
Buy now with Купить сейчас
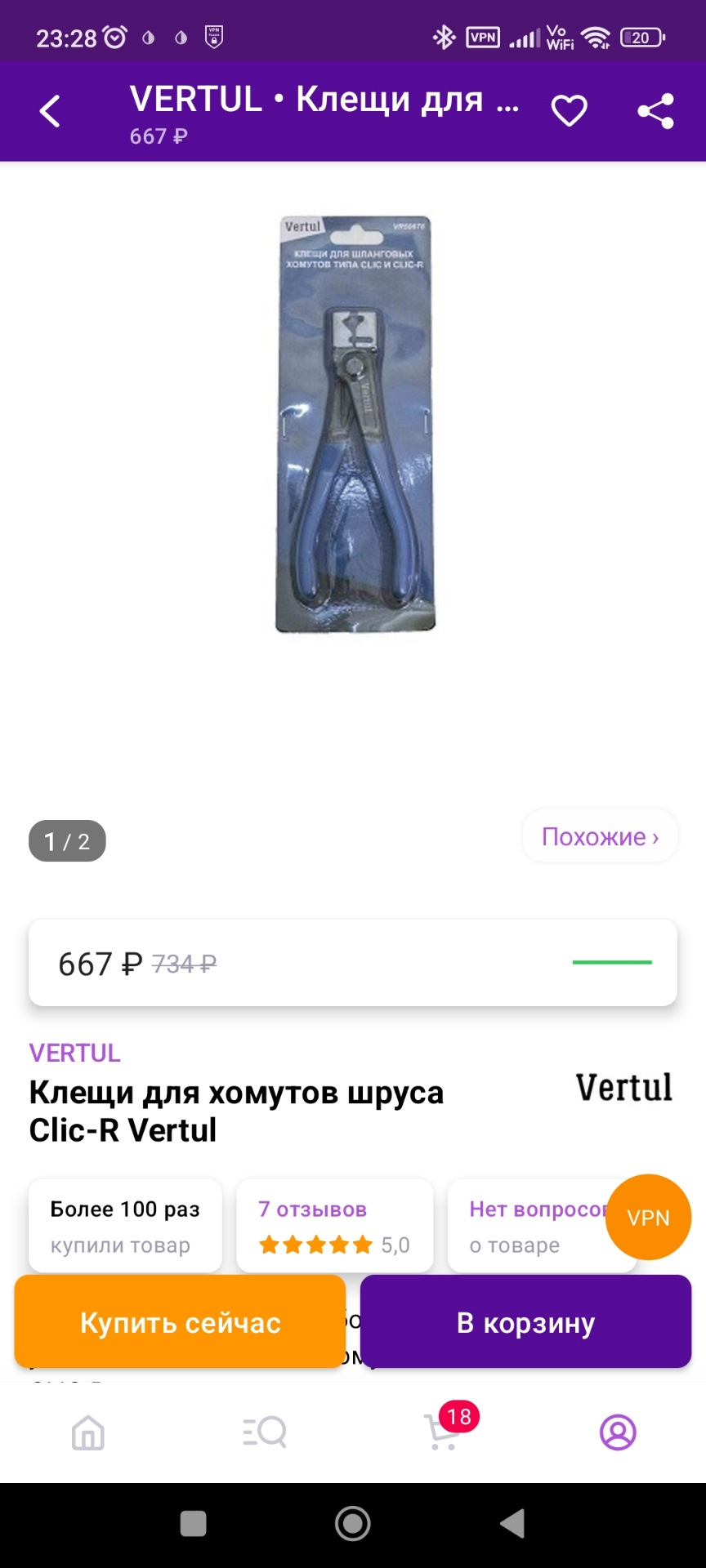[x=180, y=1322]
